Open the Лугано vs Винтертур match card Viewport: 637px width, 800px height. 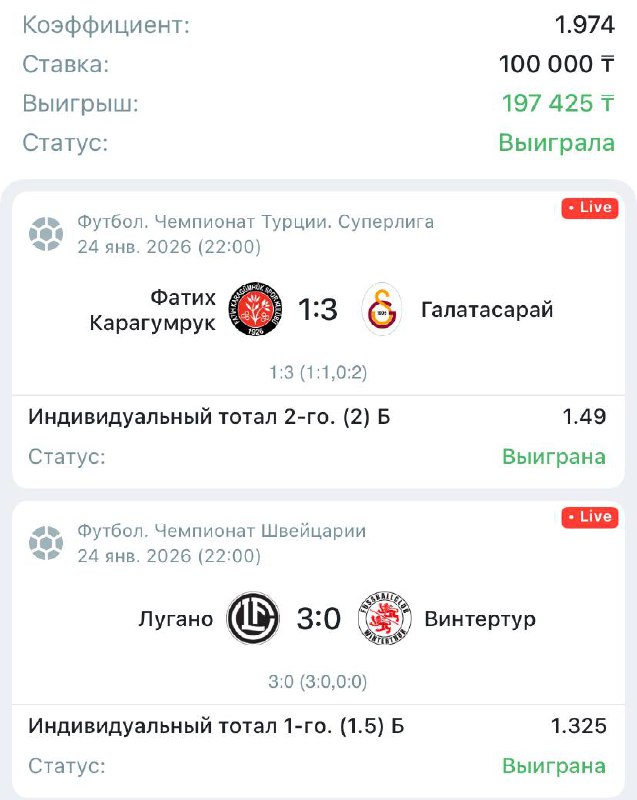coord(318,619)
